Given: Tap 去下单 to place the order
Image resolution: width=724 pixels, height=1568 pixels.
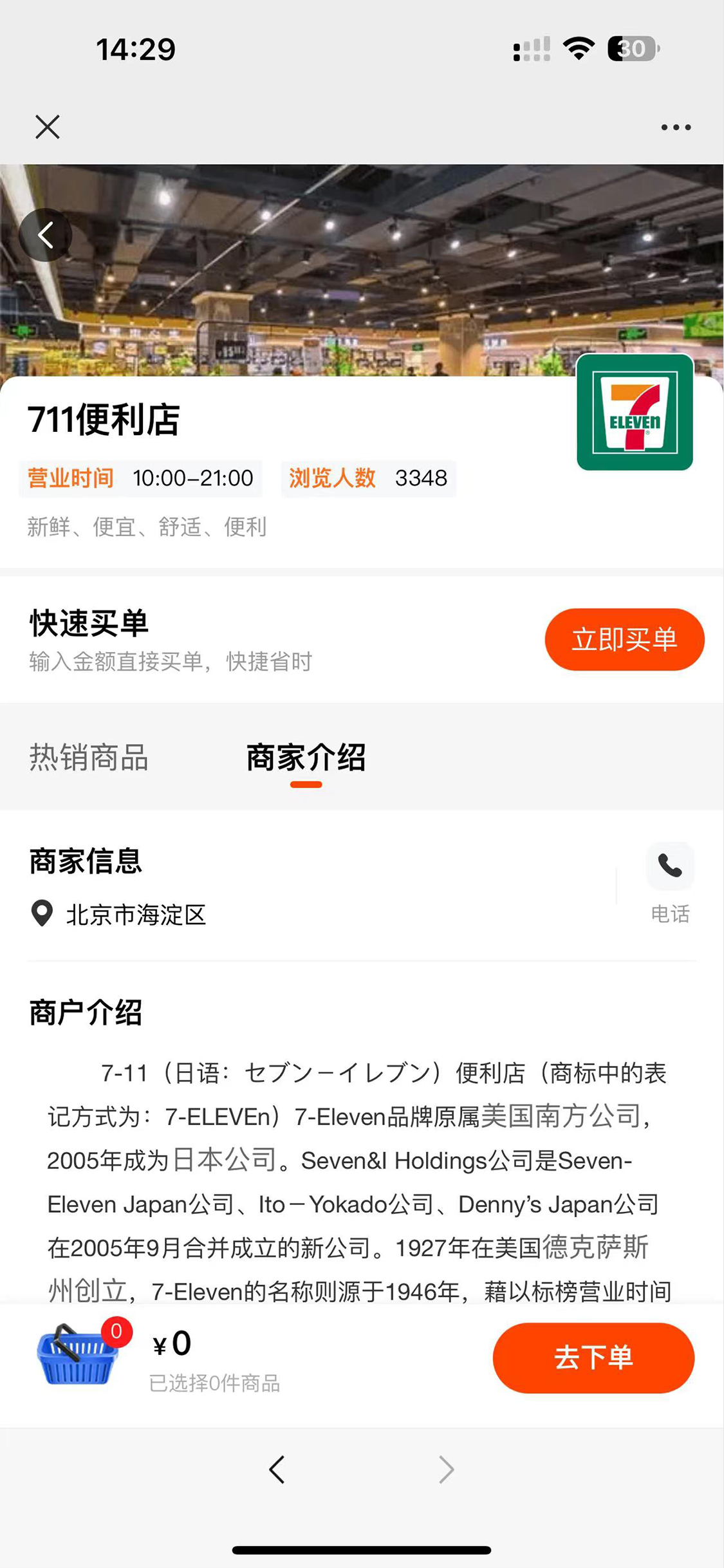Looking at the screenshot, I should click(593, 1358).
